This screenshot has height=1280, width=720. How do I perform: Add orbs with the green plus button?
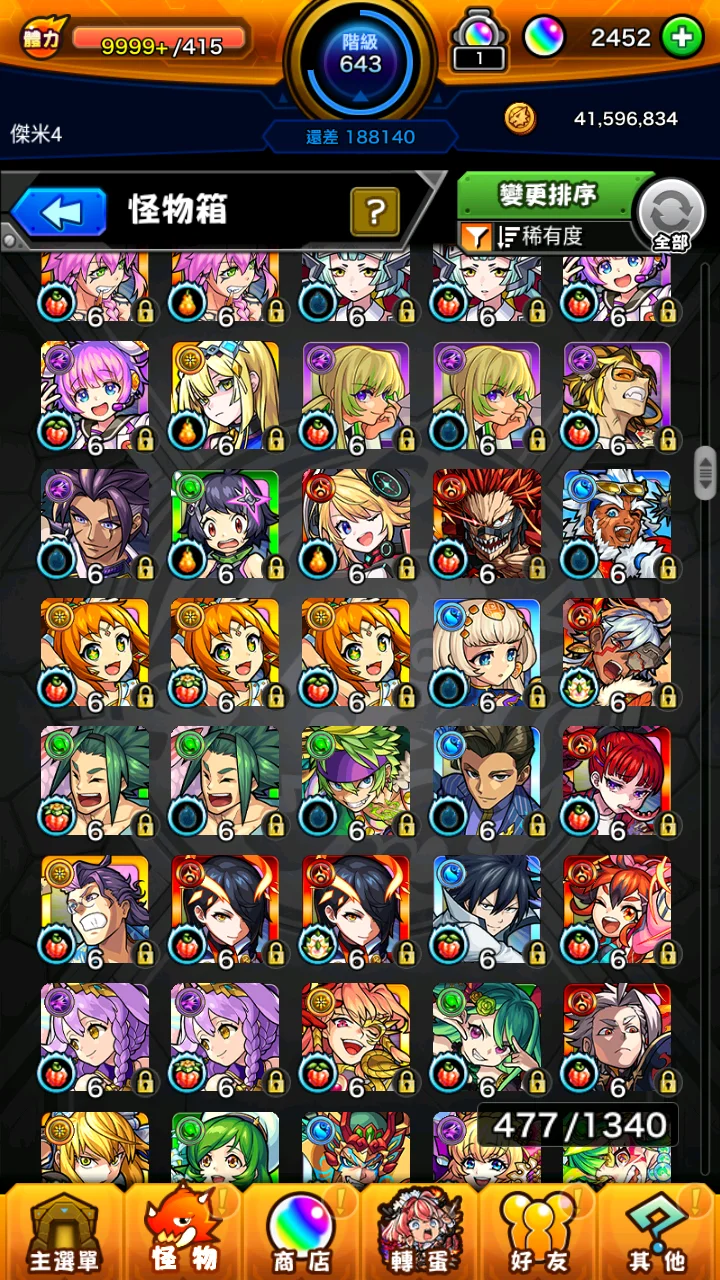pyautogui.click(x=683, y=38)
